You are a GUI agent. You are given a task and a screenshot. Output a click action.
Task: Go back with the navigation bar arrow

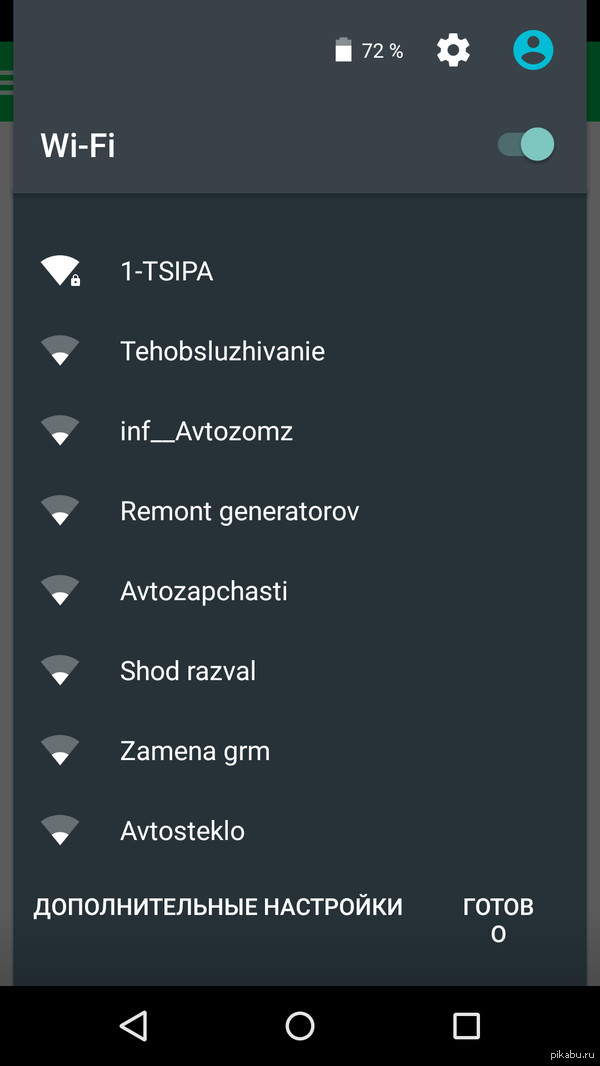click(x=133, y=1025)
